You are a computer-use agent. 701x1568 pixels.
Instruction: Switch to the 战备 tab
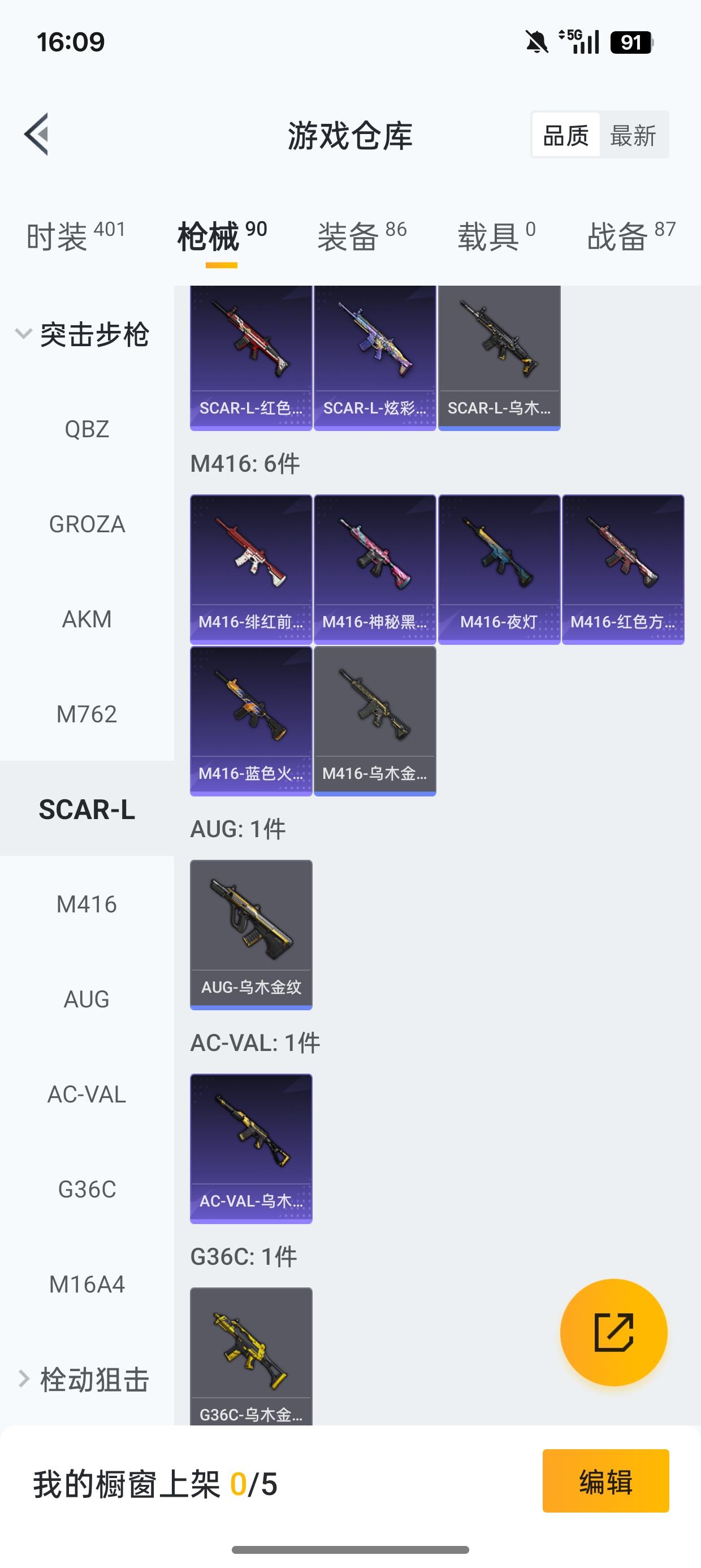631,236
